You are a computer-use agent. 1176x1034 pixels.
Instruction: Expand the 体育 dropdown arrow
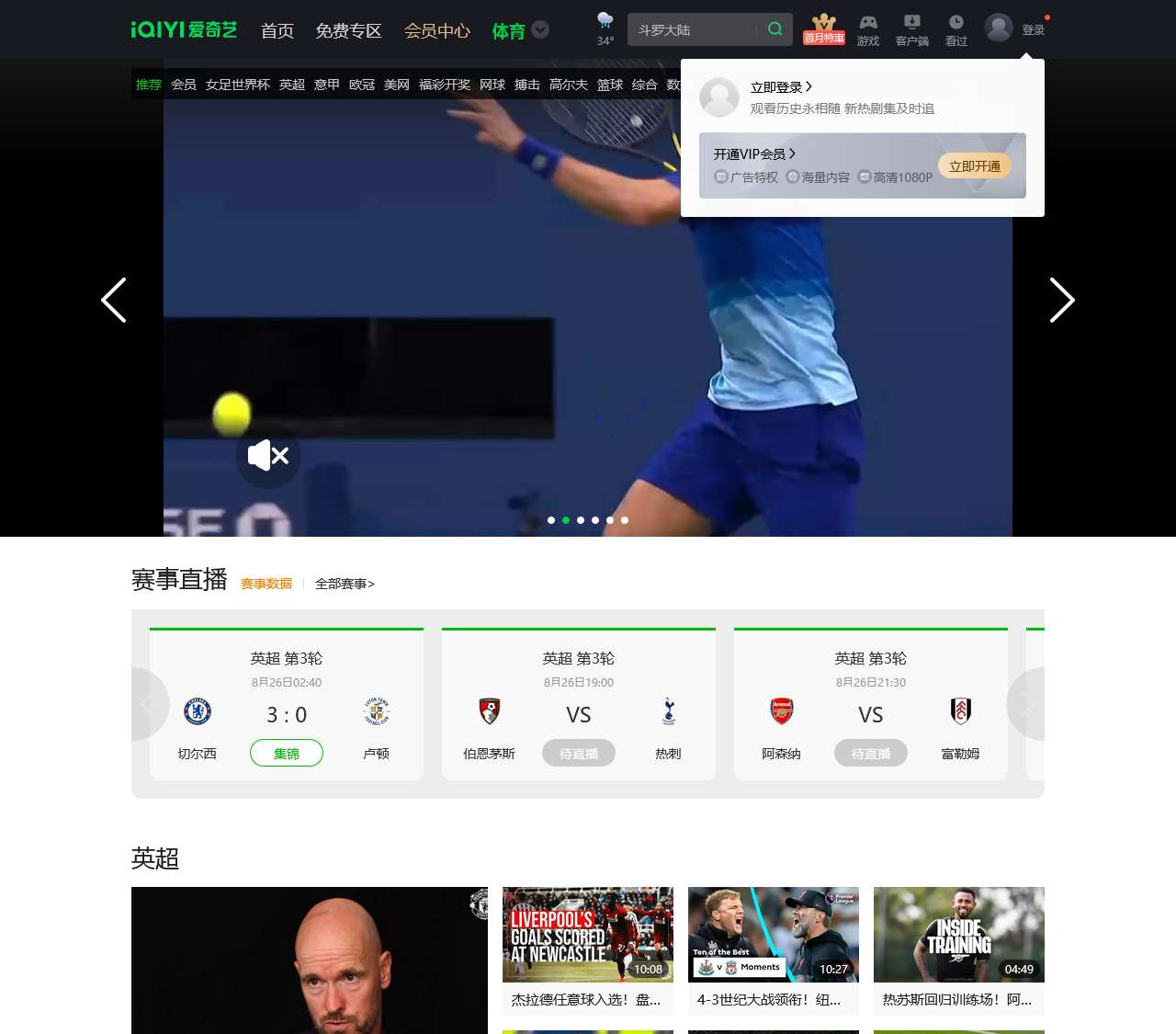click(x=541, y=29)
